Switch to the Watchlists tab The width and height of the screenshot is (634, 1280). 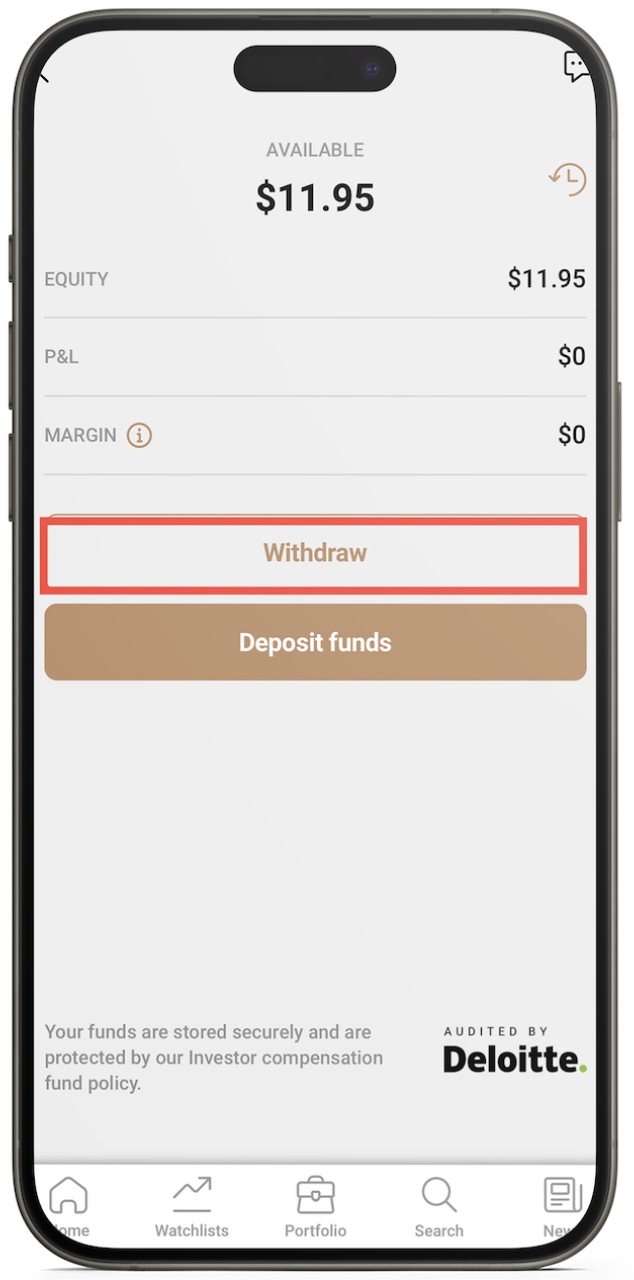pos(192,1205)
